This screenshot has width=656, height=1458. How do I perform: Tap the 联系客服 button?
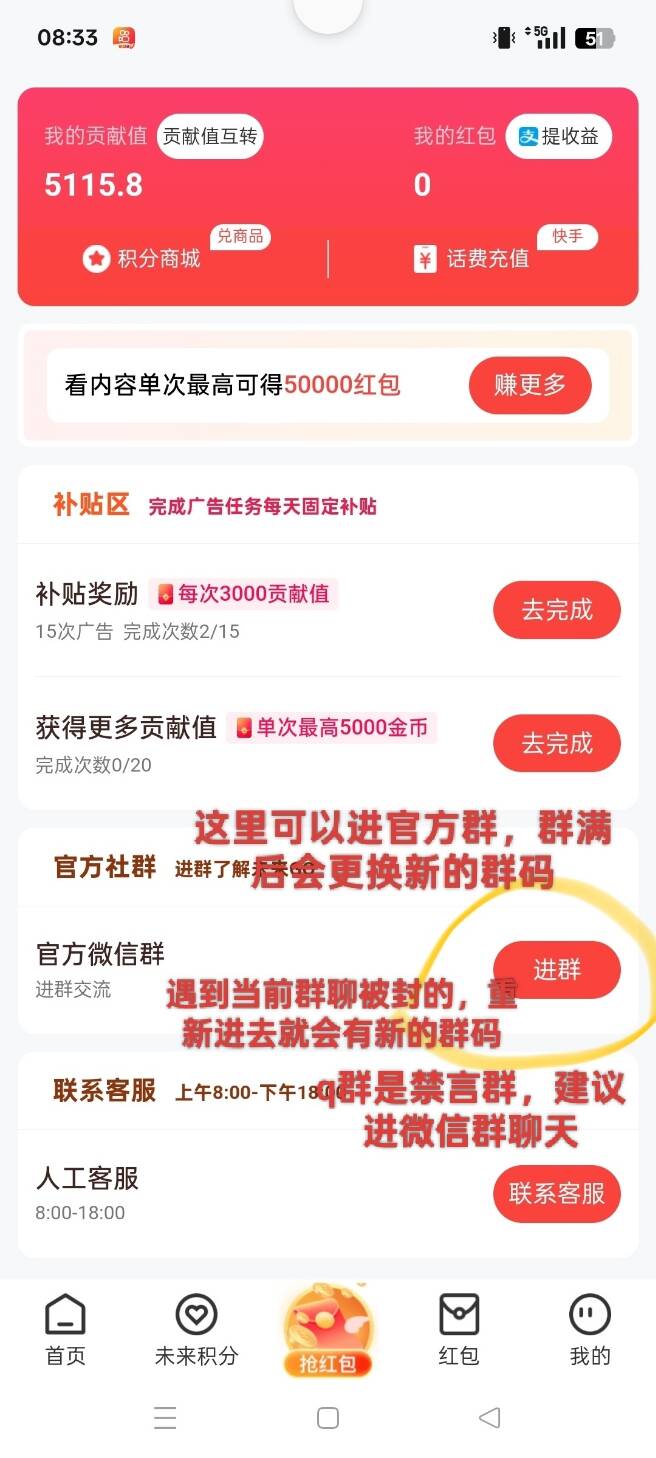[557, 1193]
